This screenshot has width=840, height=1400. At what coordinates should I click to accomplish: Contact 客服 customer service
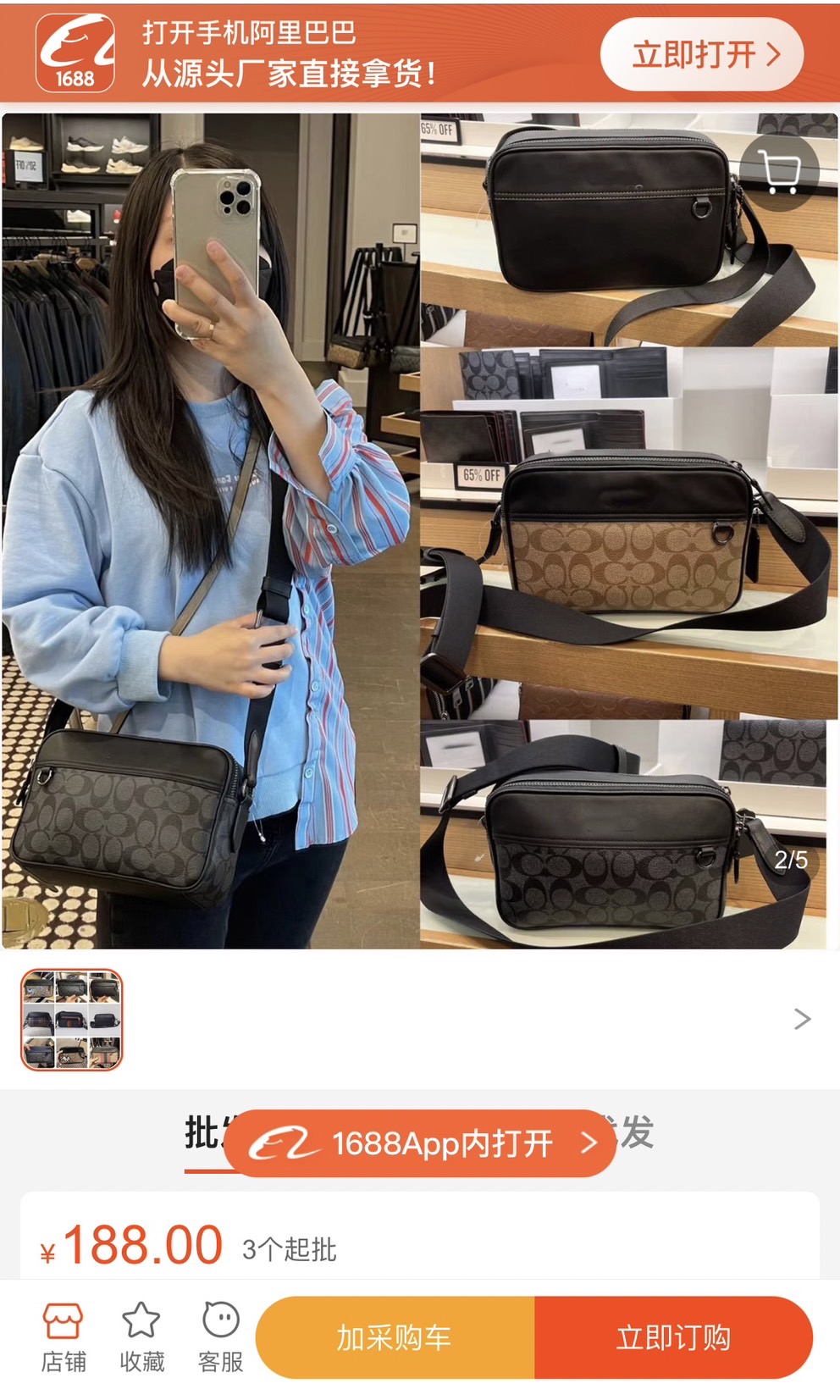221,1336
